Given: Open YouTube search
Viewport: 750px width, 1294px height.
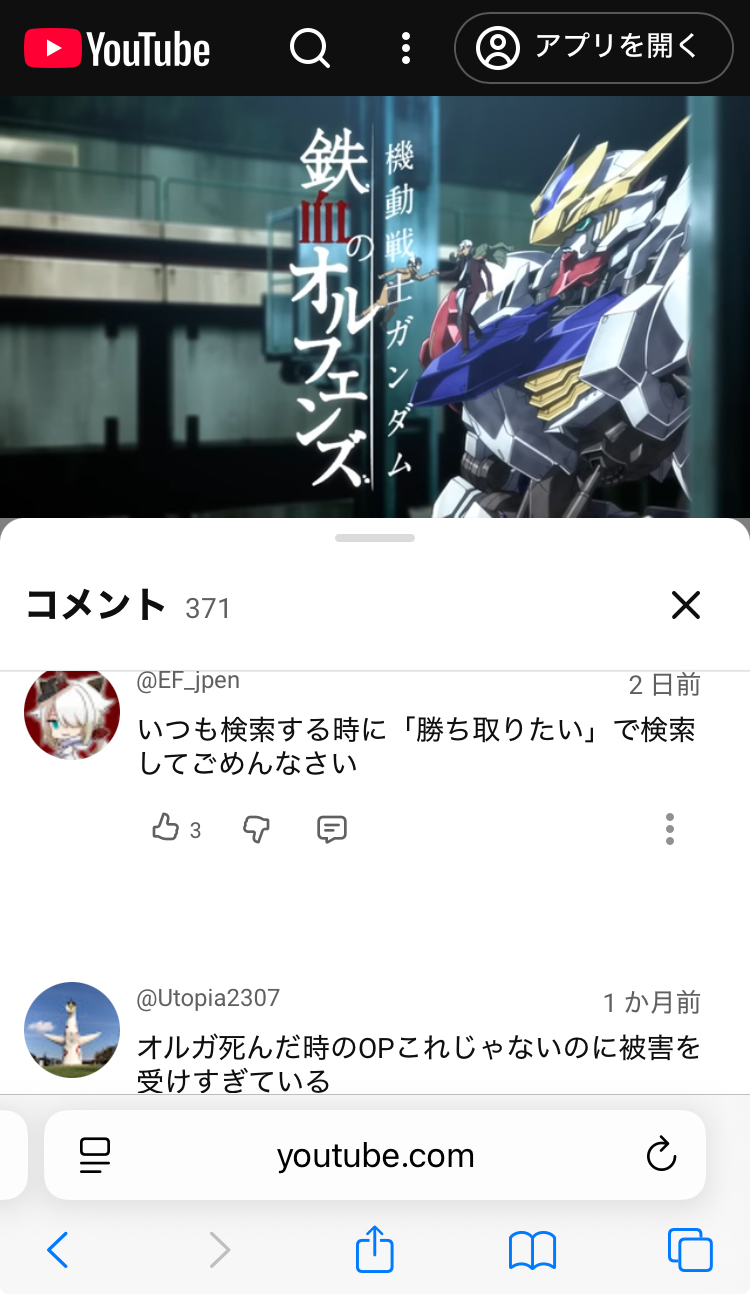Looking at the screenshot, I should (x=309, y=47).
